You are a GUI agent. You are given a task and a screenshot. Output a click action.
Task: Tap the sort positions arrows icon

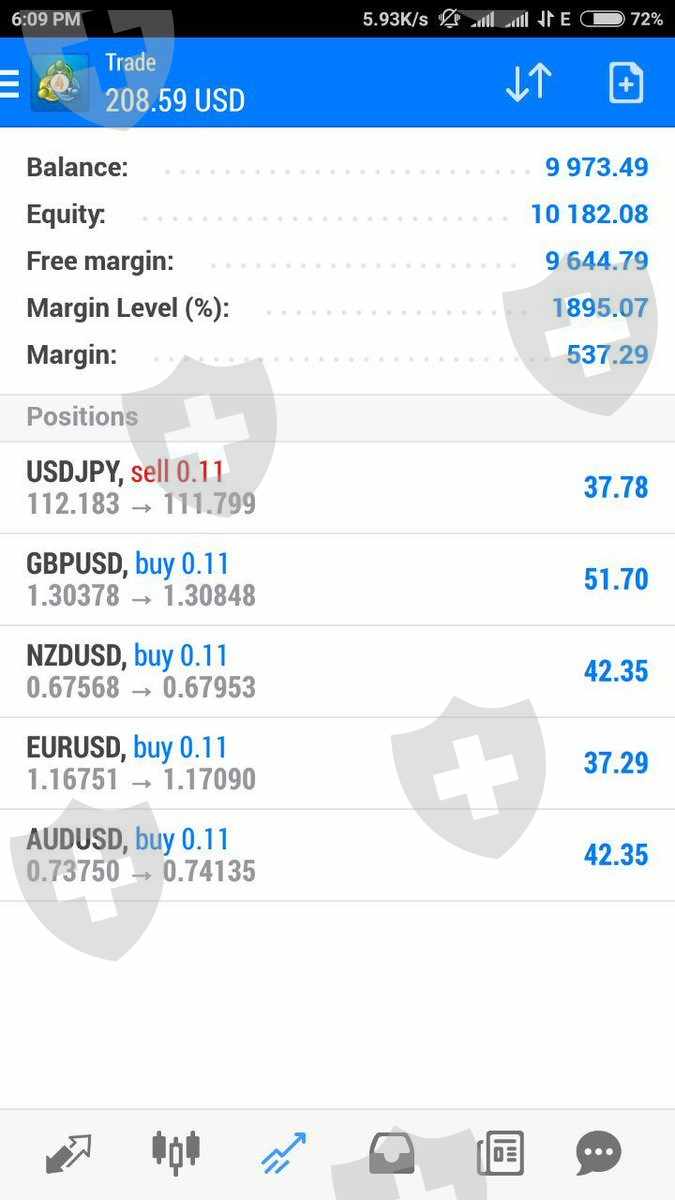528,84
